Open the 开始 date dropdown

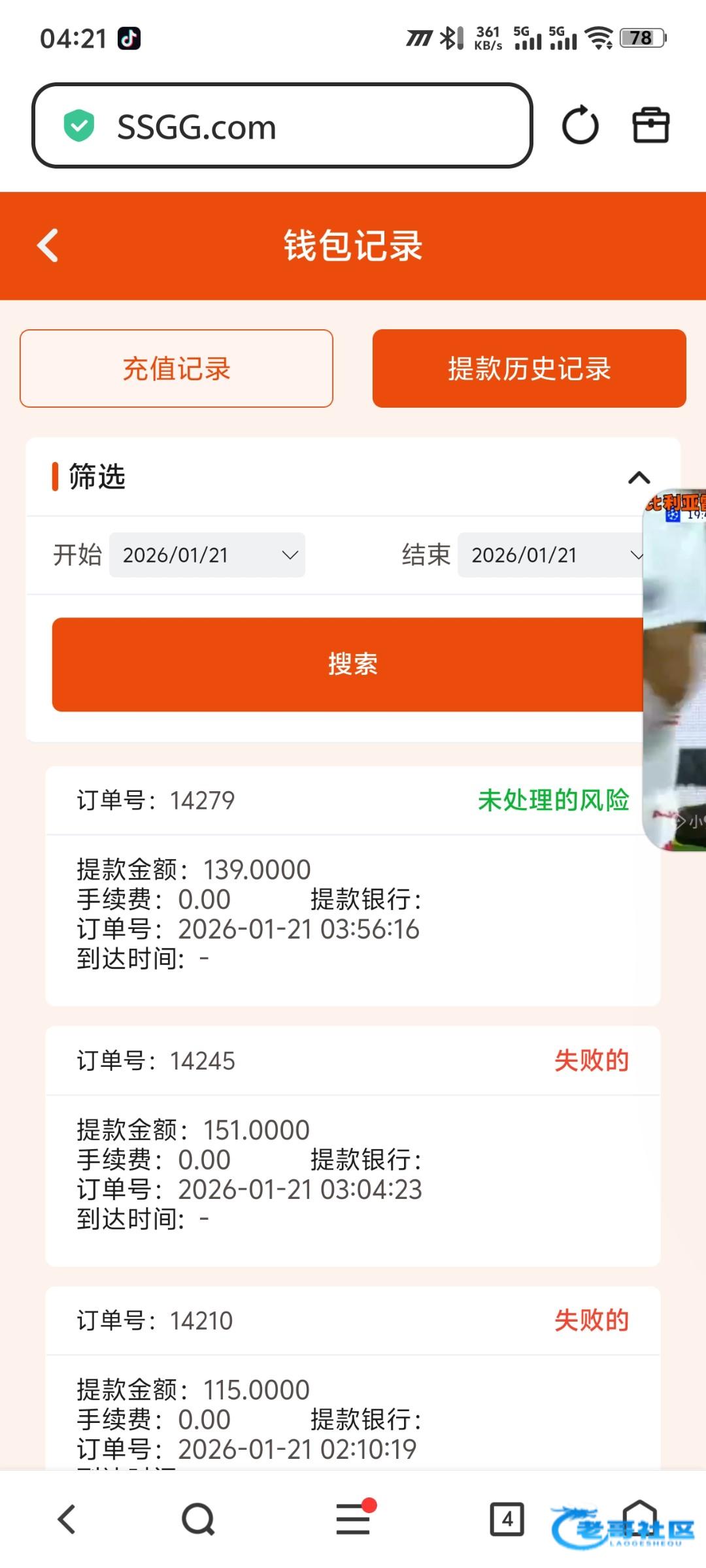pos(207,555)
